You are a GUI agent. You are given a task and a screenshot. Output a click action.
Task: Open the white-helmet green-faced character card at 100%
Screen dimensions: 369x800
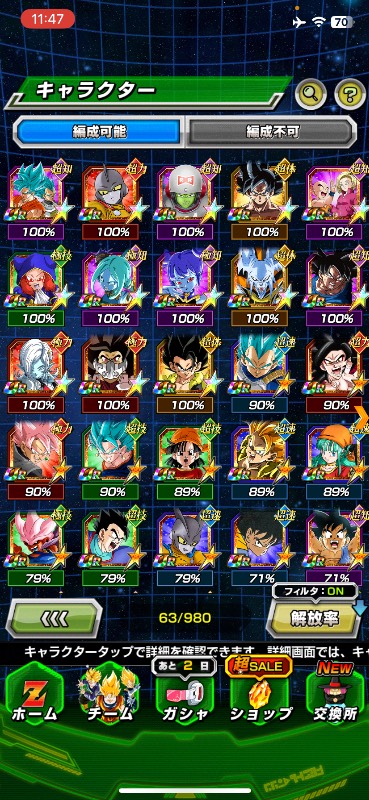point(185,199)
